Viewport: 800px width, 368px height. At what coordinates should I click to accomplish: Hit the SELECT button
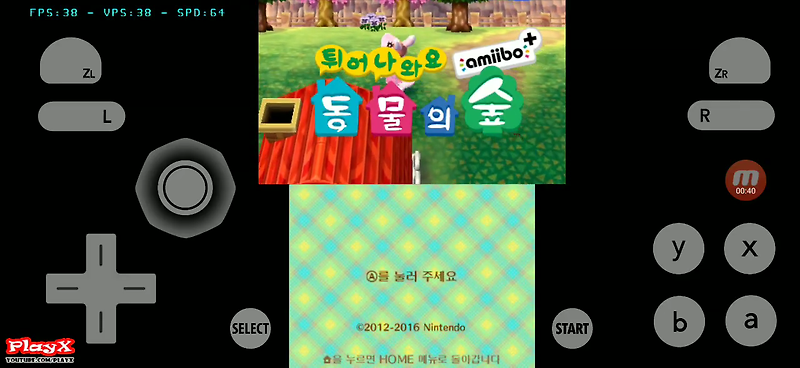coord(251,328)
